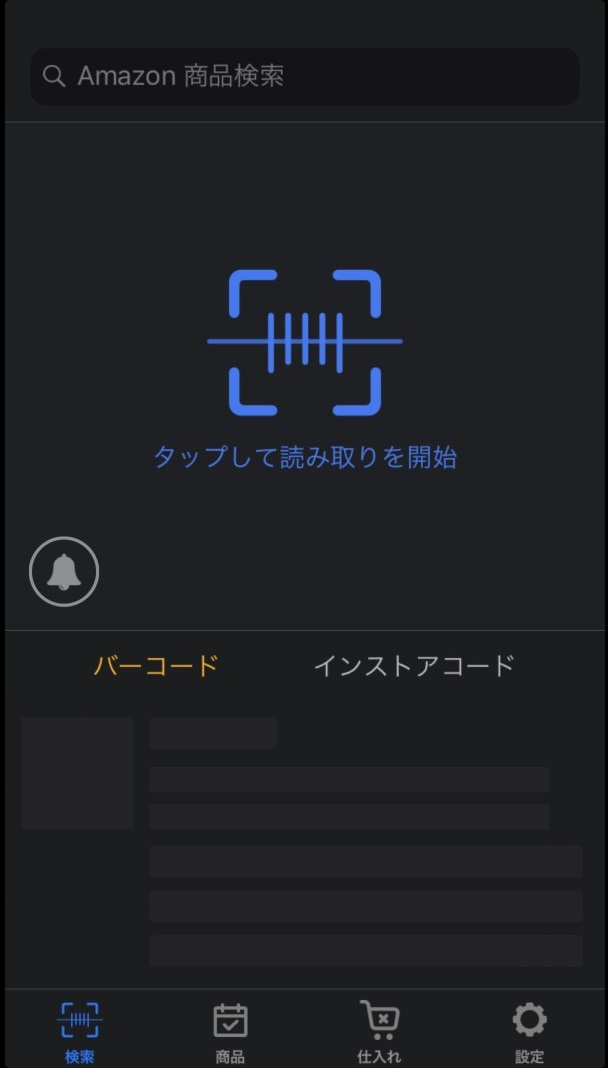Image resolution: width=608 pixels, height=1068 pixels.
Task: Switch to the 仕入れ tab
Action: pos(379,1032)
